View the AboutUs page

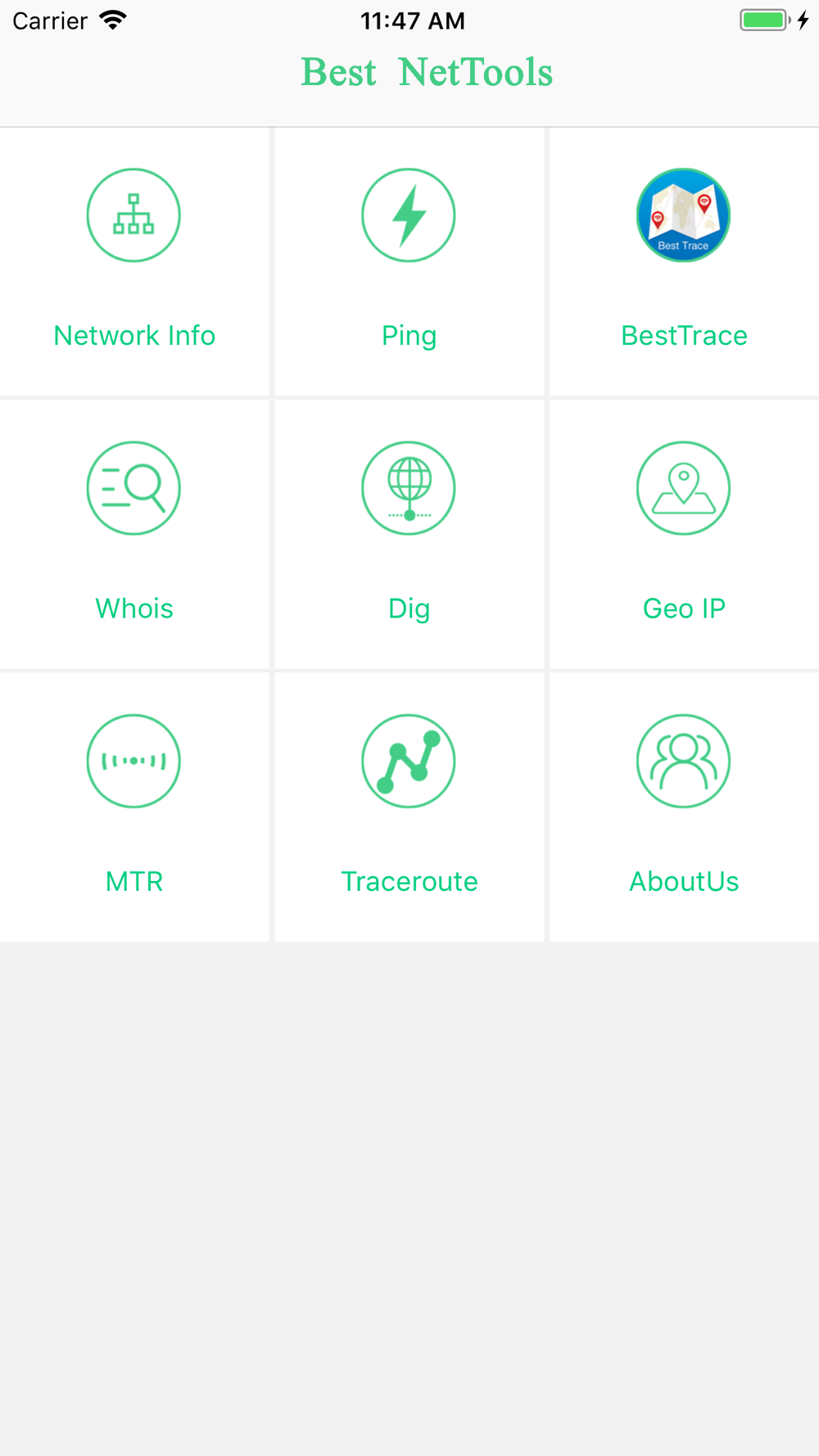click(x=684, y=806)
